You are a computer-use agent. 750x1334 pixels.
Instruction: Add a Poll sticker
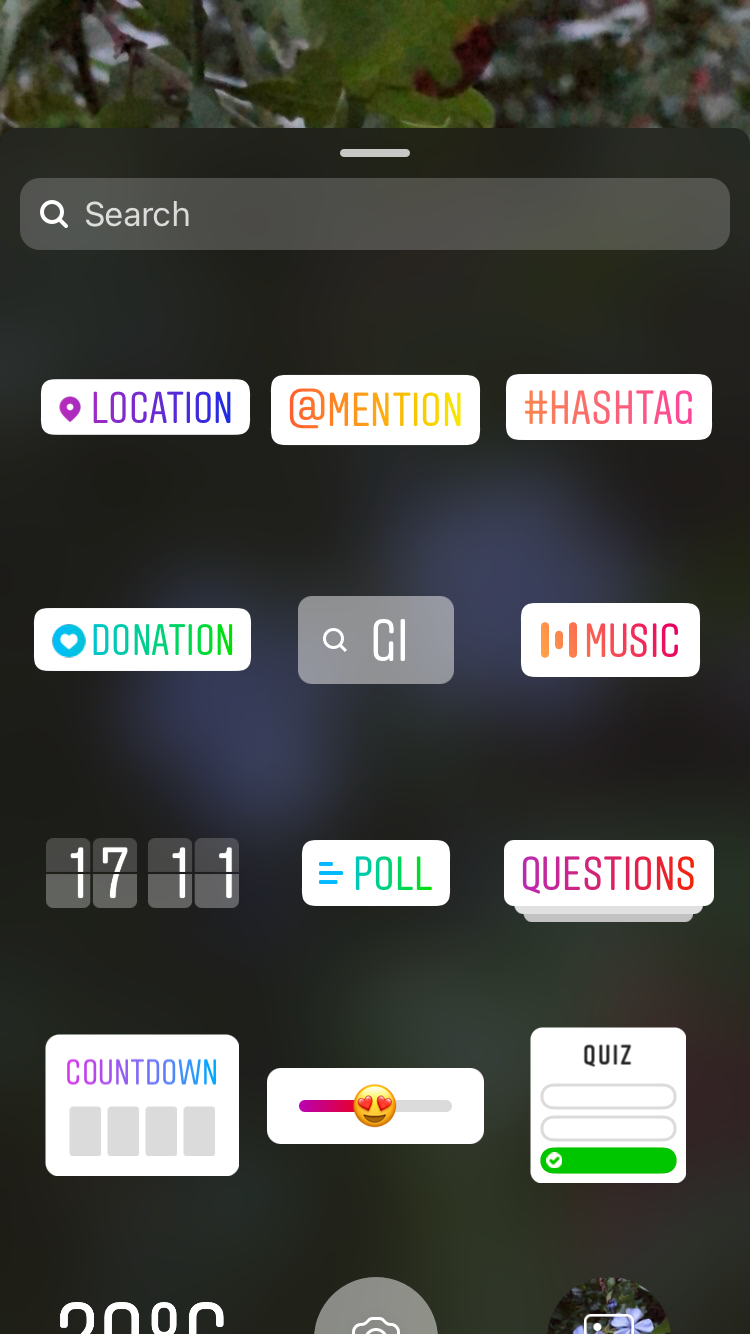376,873
